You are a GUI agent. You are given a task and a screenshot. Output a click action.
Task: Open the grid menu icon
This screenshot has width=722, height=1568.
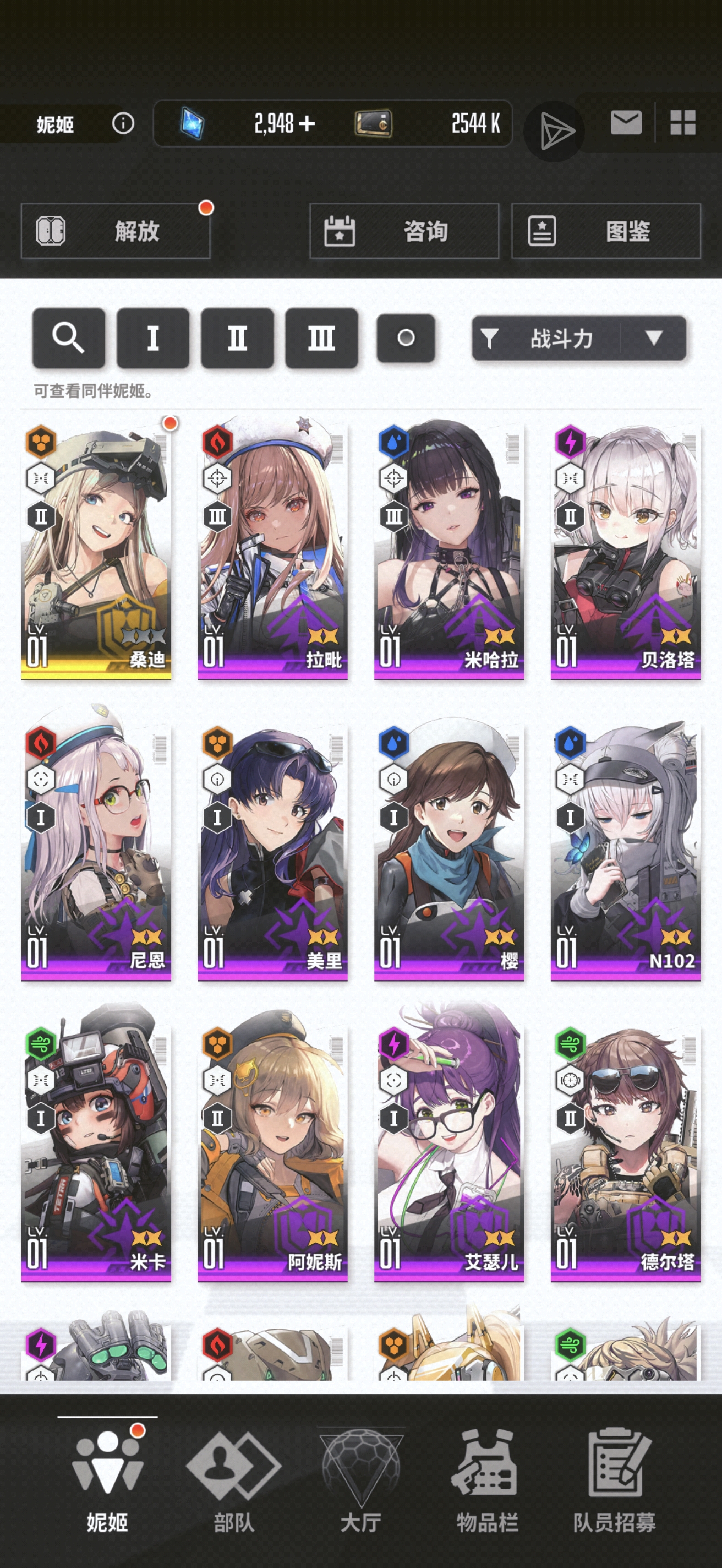tap(682, 123)
